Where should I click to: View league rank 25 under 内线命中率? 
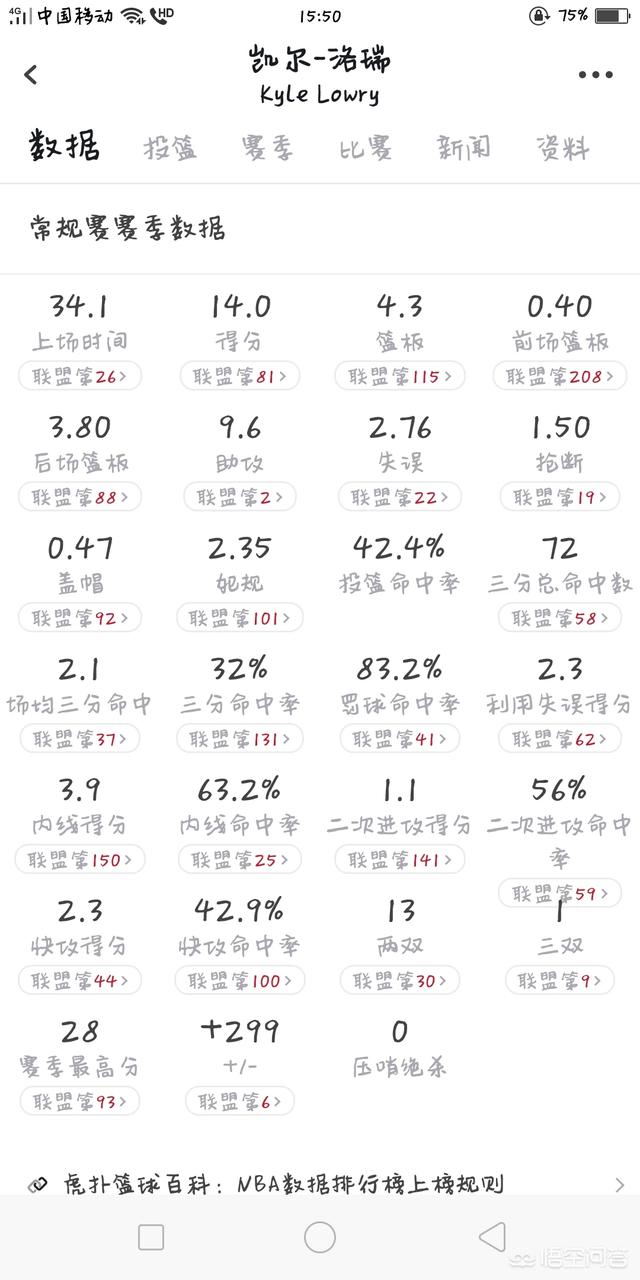point(240,859)
